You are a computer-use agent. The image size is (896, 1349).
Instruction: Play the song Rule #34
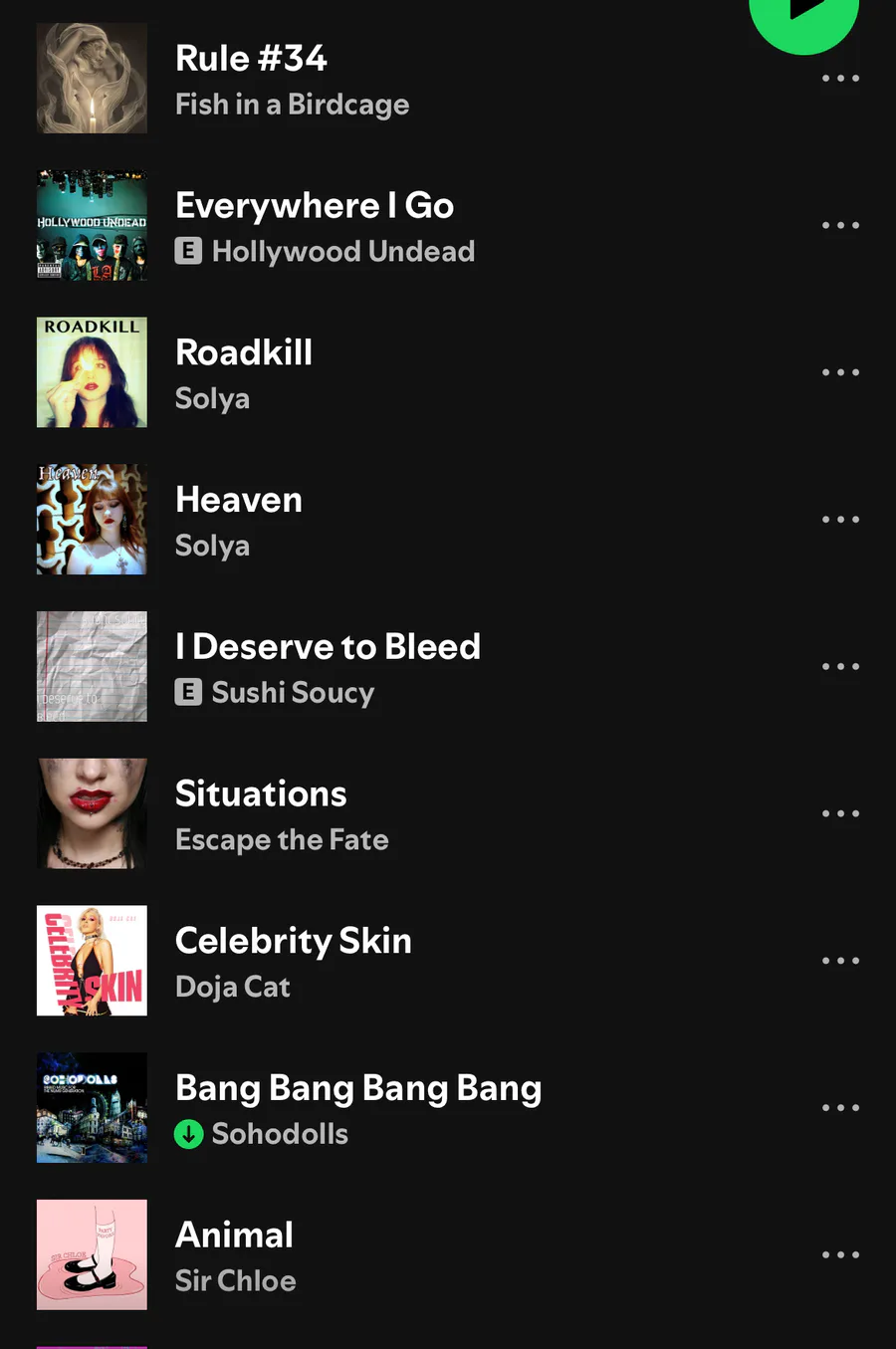pyautogui.click(x=251, y=59)
